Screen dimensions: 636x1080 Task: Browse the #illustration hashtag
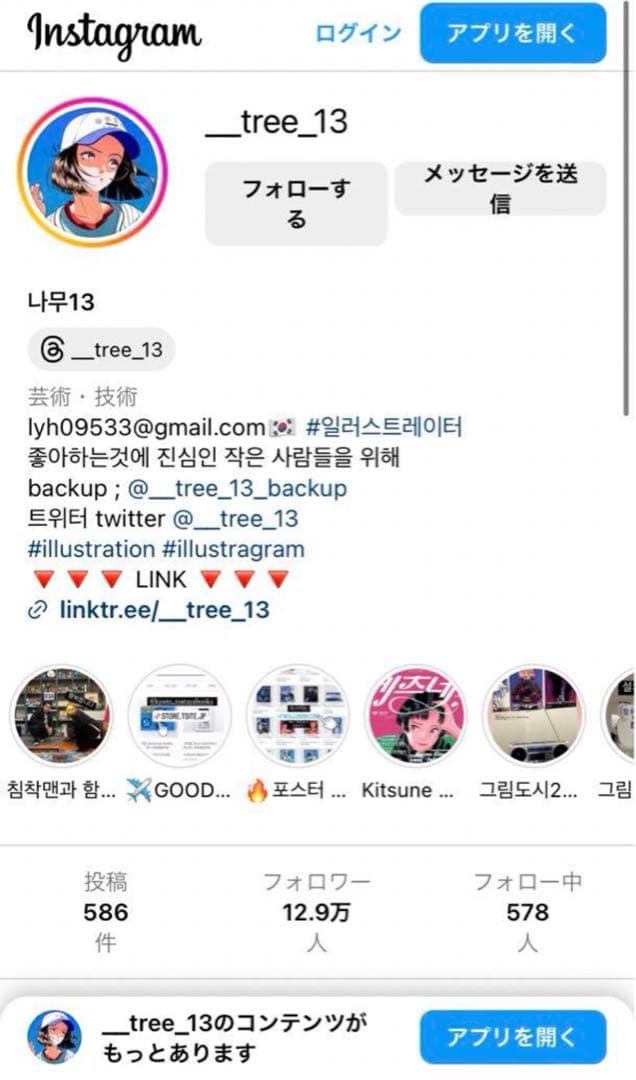tap(91, 549)
